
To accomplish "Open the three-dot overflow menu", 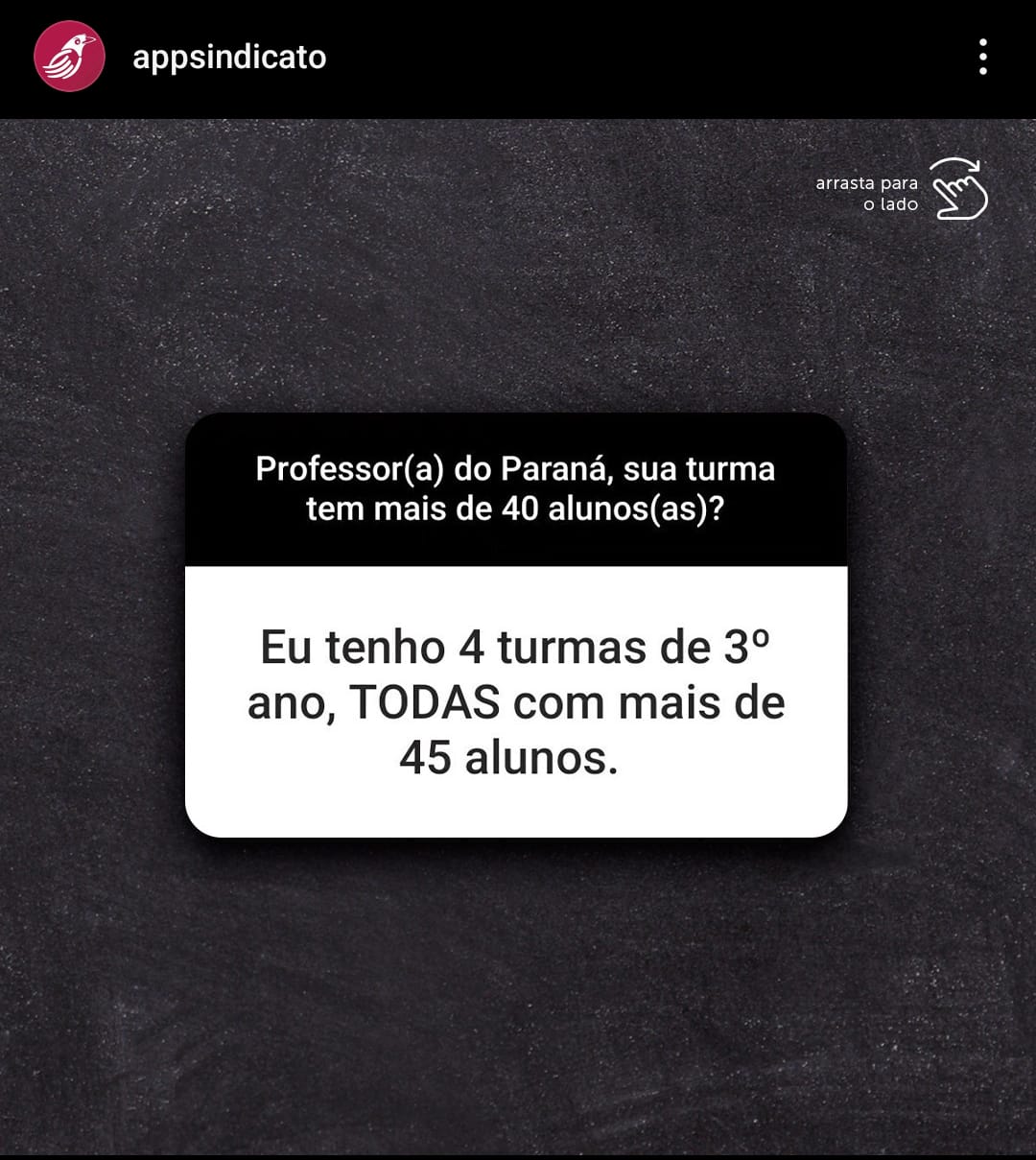I will 982,58.
